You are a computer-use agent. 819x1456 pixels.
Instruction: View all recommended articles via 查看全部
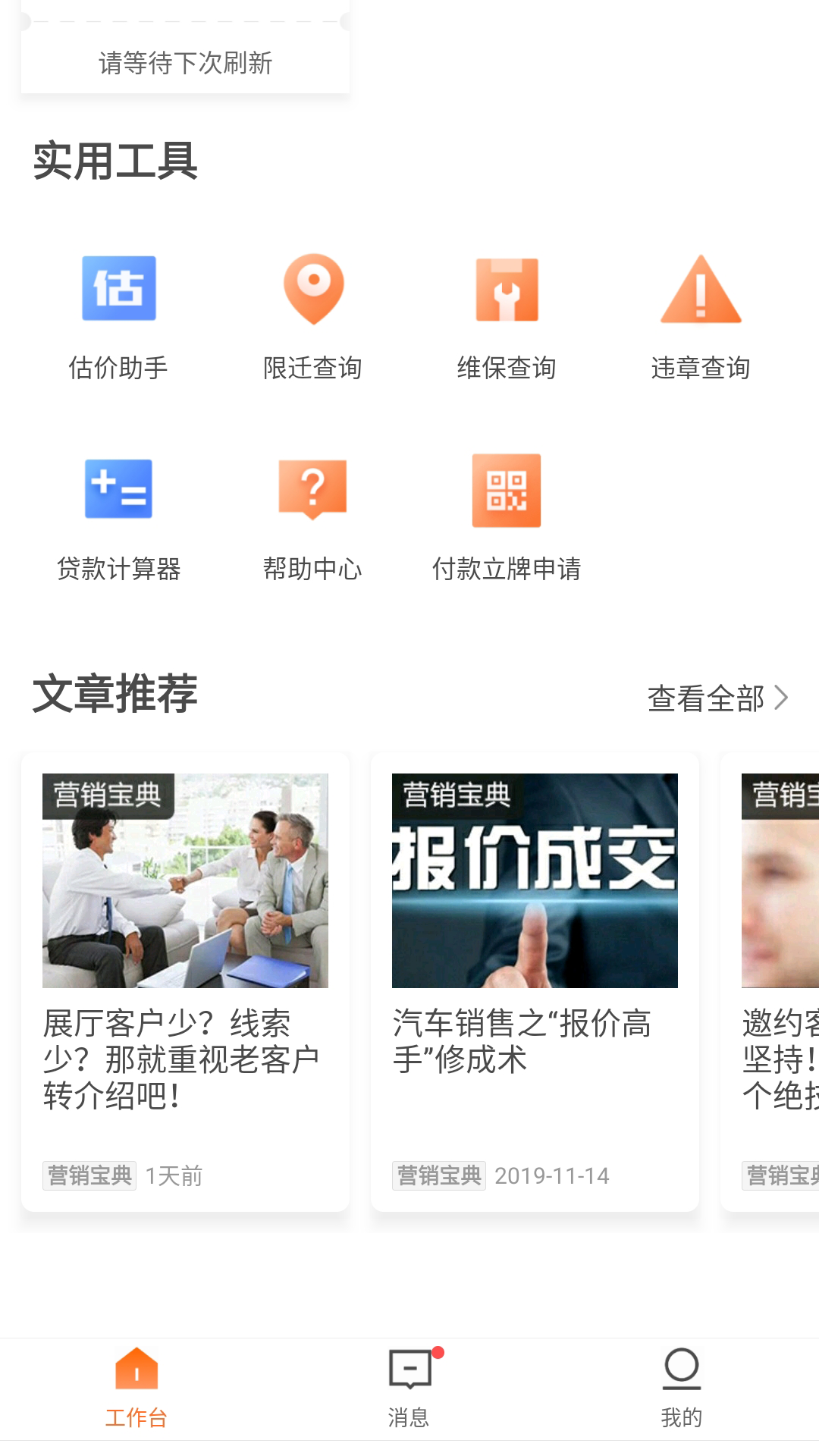point(717,698)
